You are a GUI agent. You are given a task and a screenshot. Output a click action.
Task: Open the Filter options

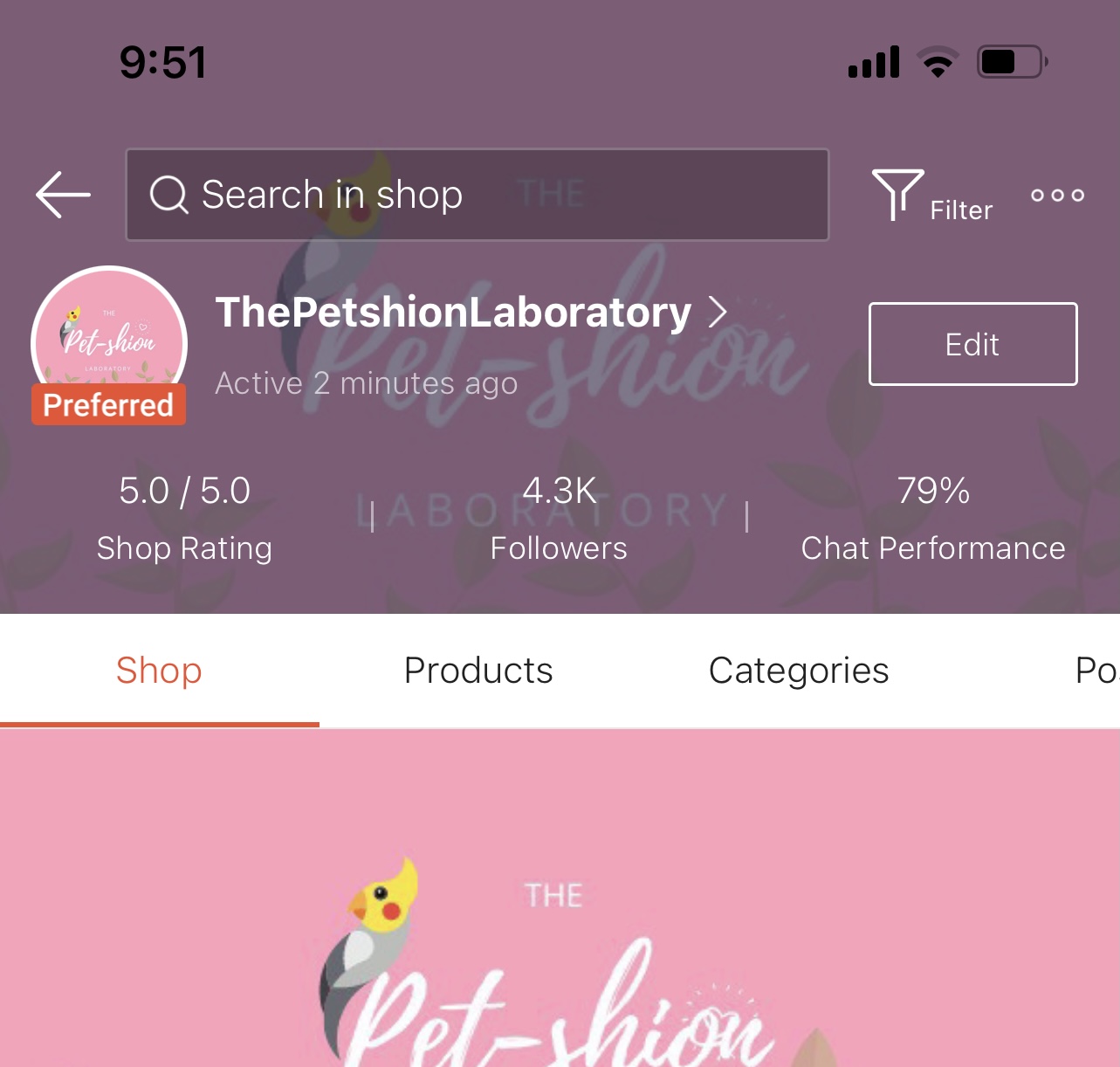931,196
